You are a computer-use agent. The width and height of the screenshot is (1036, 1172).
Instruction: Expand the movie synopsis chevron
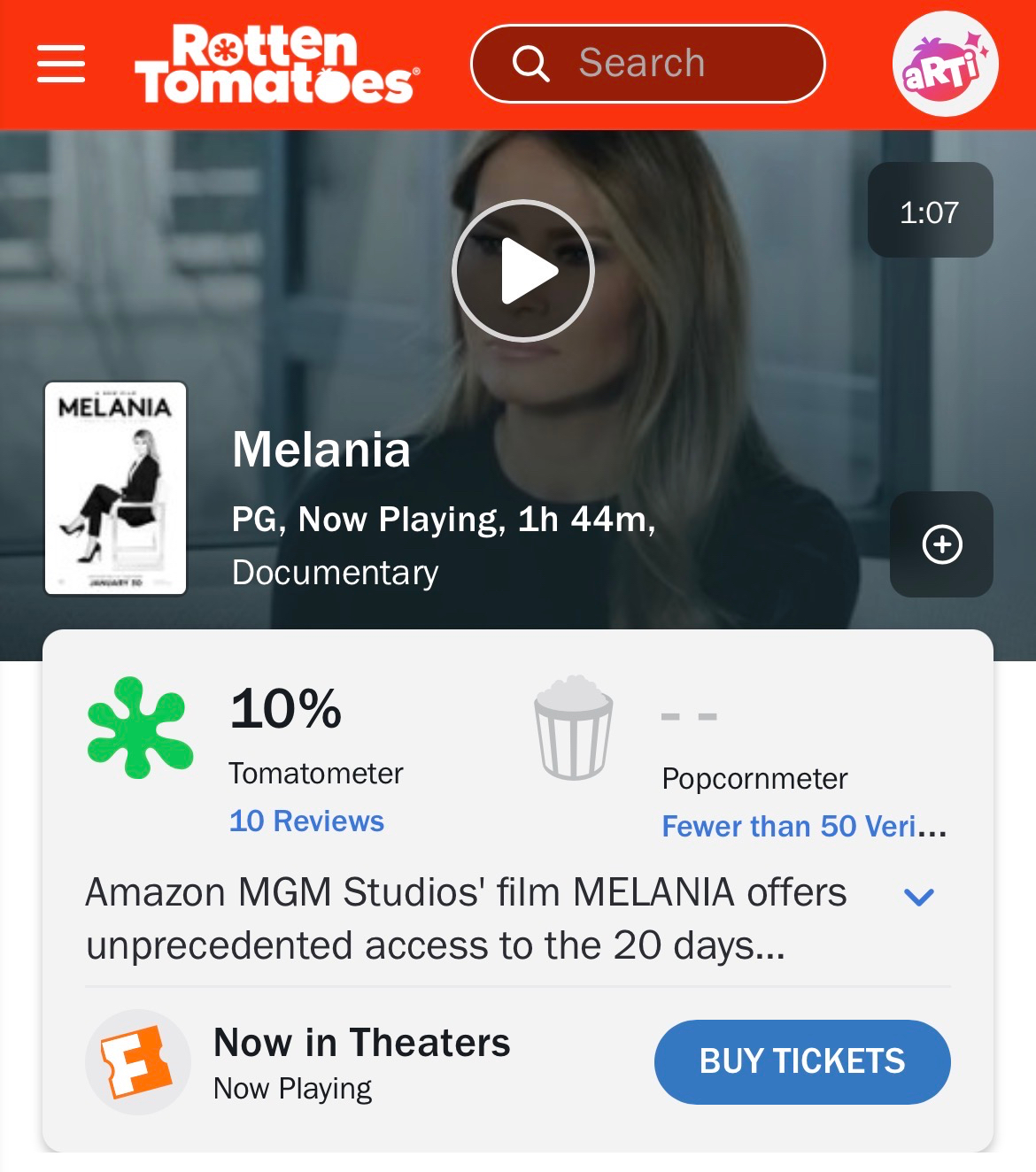coord(919,897)
